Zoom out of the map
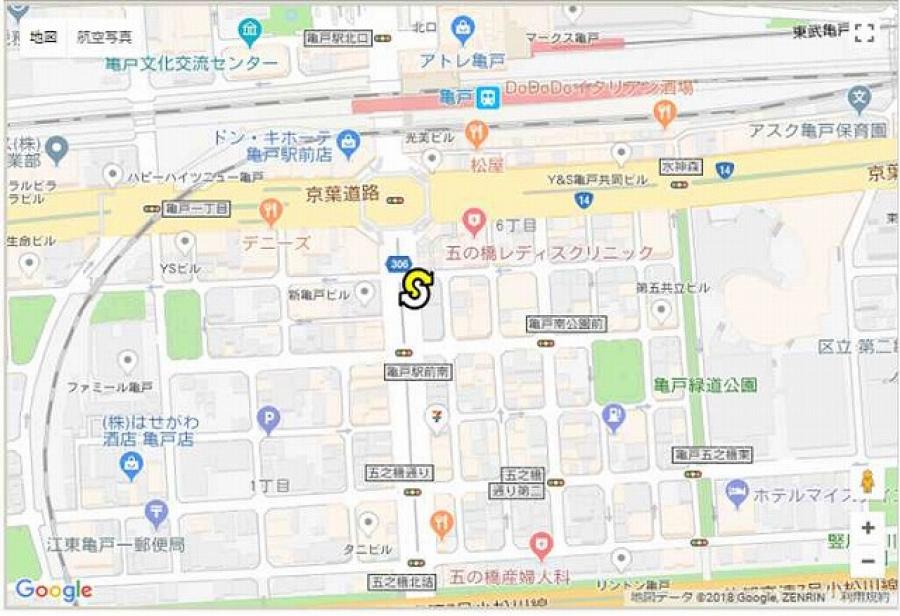Image resolution: width=900 pixels, height=616 pixels. tap(867, 561)
